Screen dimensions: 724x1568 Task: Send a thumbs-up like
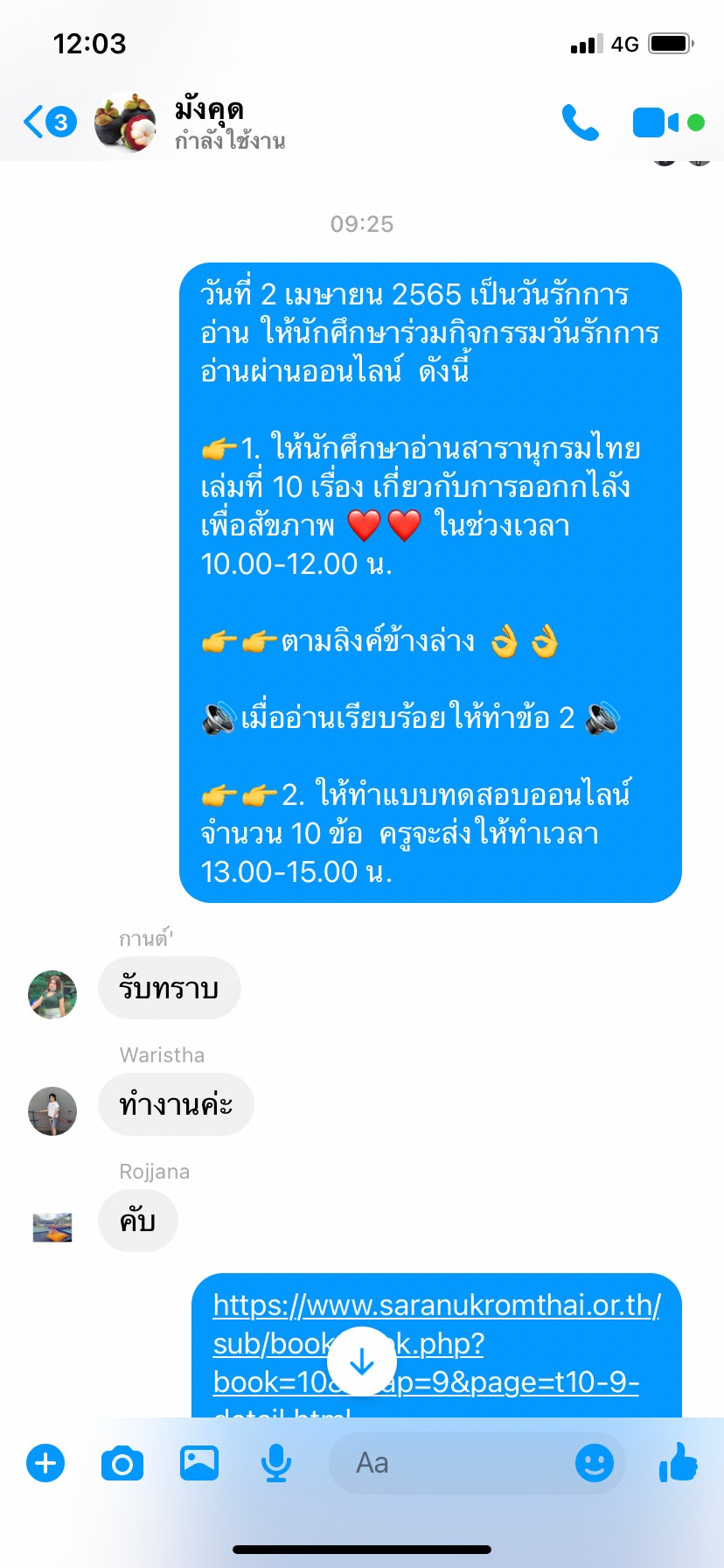[679, 1461]
